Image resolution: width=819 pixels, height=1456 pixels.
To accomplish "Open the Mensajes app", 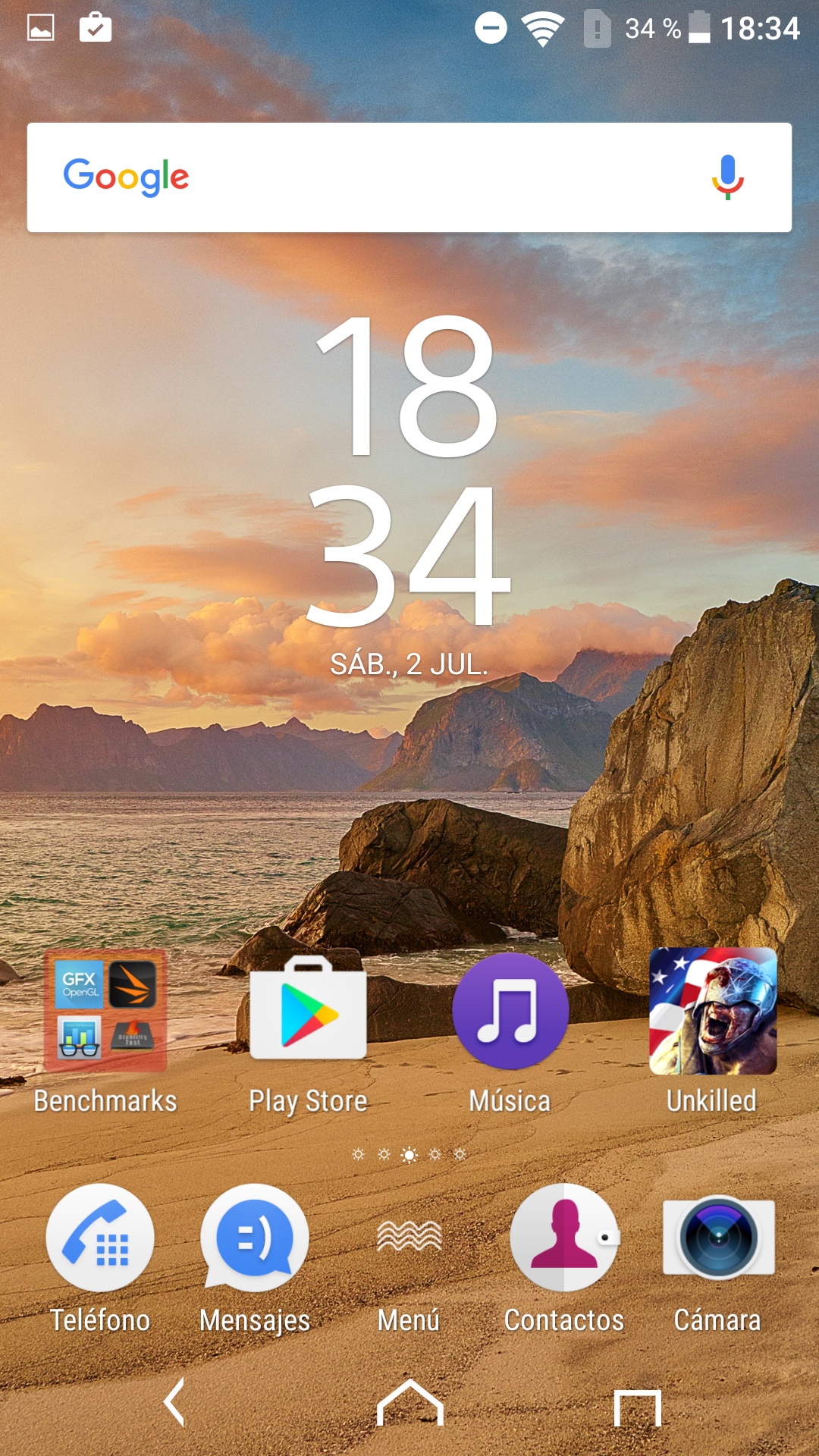I will 255,1238.
